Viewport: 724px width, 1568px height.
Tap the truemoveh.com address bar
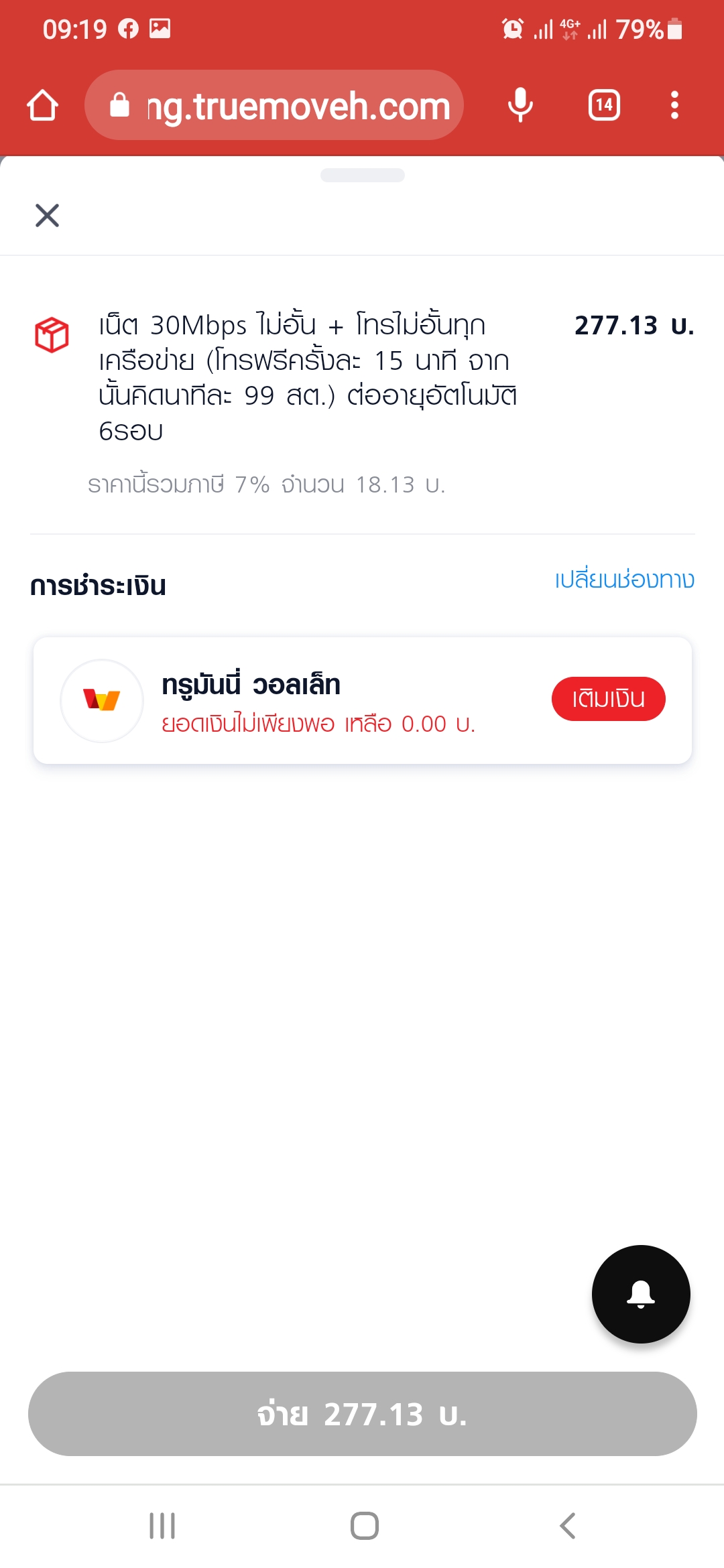pos(274,105)
